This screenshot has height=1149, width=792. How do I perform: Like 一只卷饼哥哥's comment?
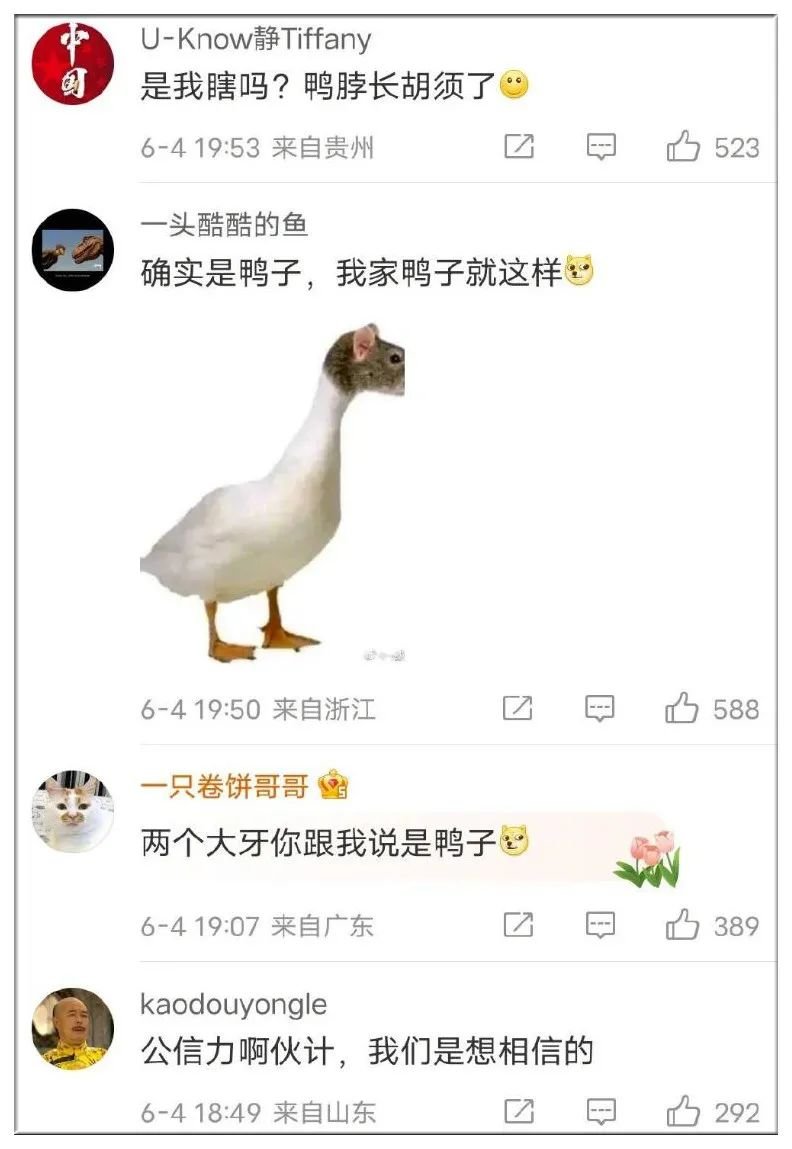tap(684, 925)
